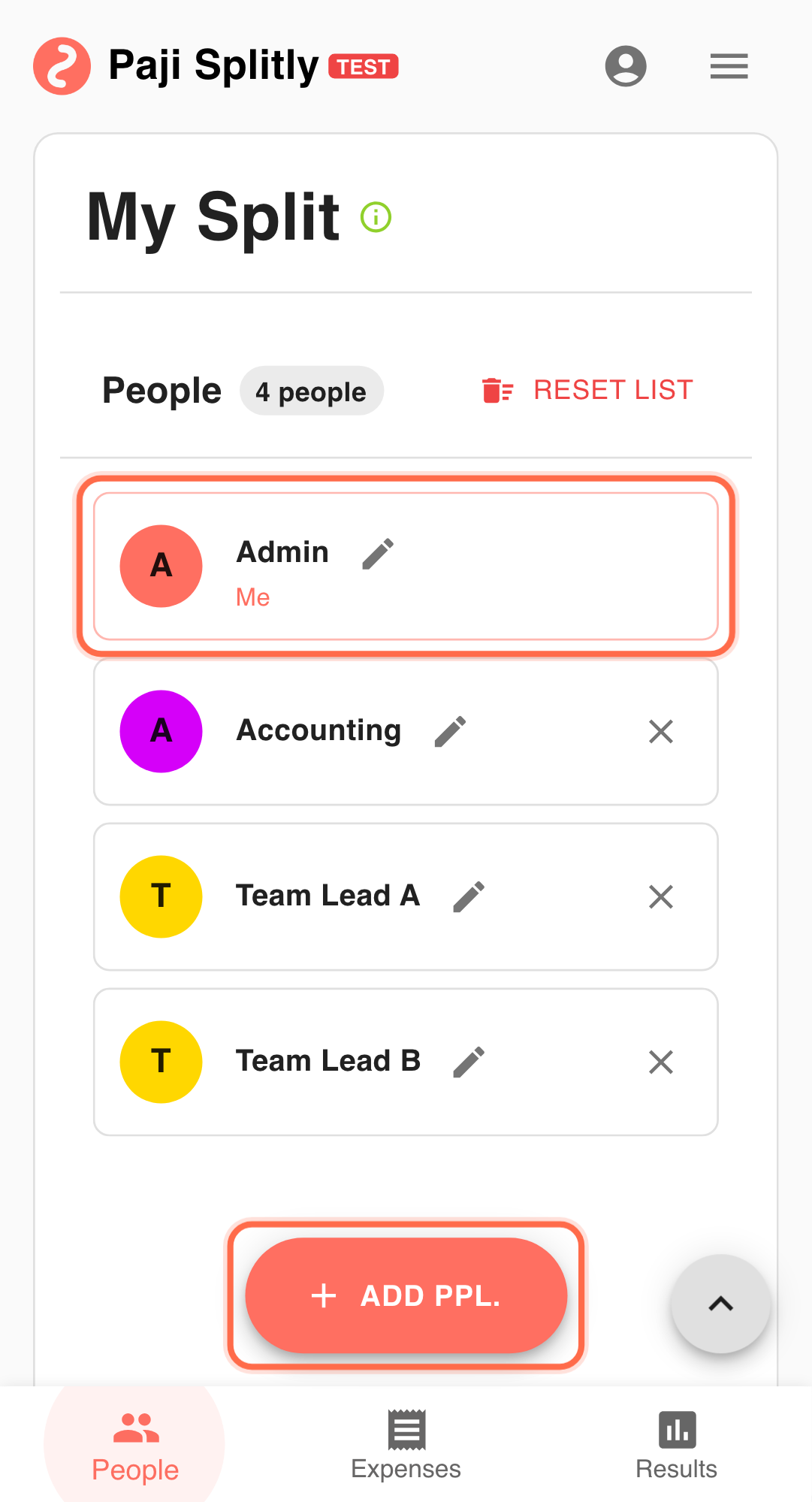The image size is (812, 1502).
Task: Edit the Team Lead A name
Action: click(469, 896)
